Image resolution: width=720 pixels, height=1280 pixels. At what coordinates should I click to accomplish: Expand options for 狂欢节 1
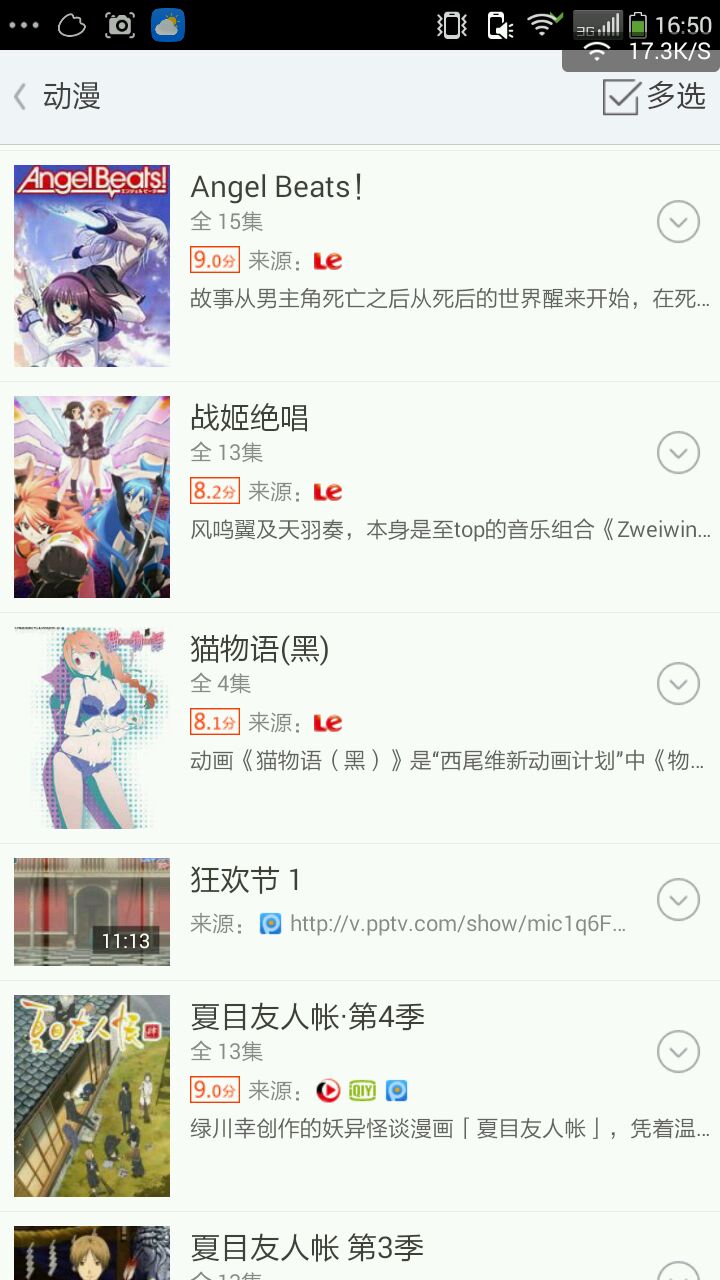pos(678,900)
